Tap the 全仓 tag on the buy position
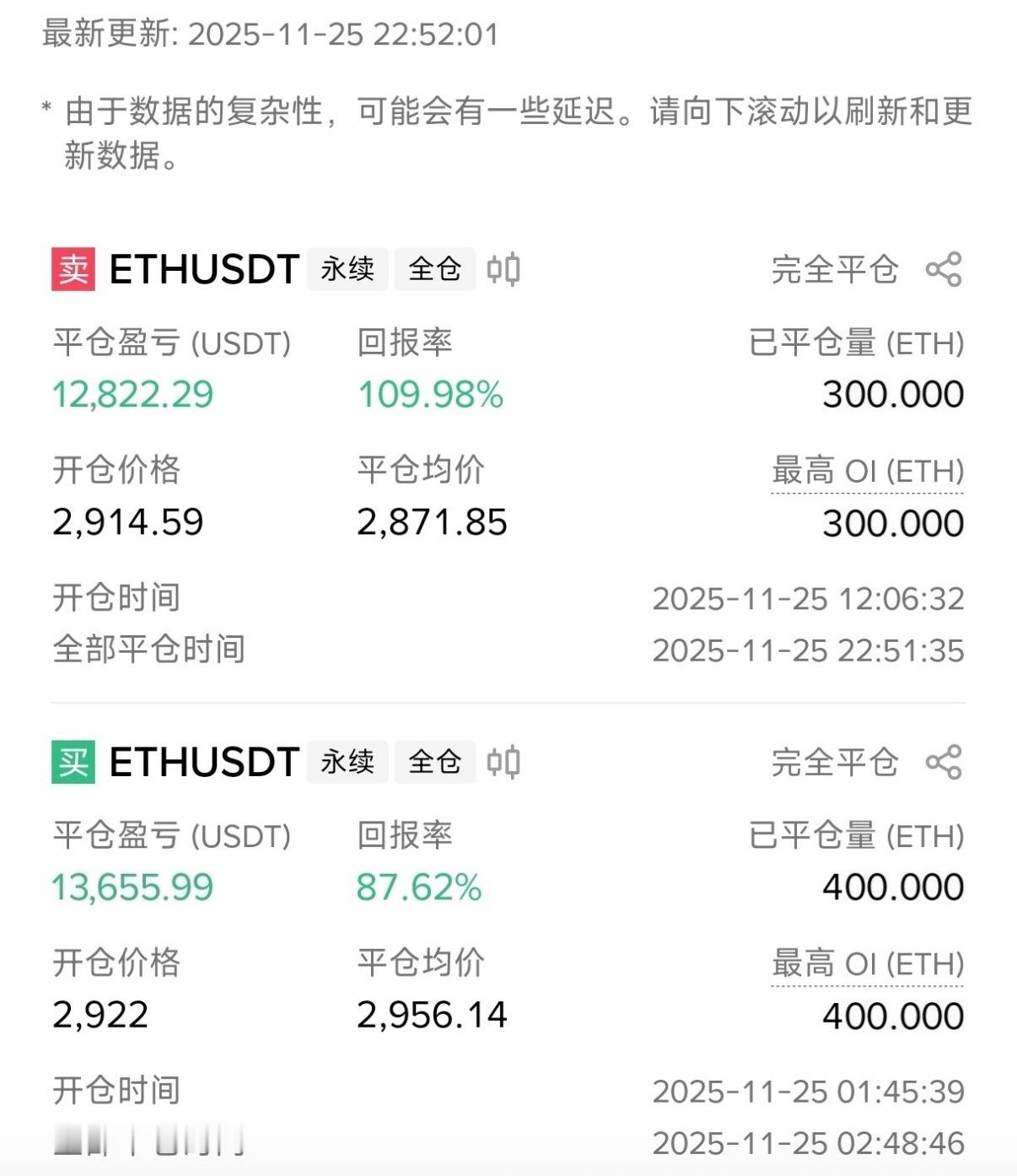This screenshot has width=1017, height=1176. [434, 760]
